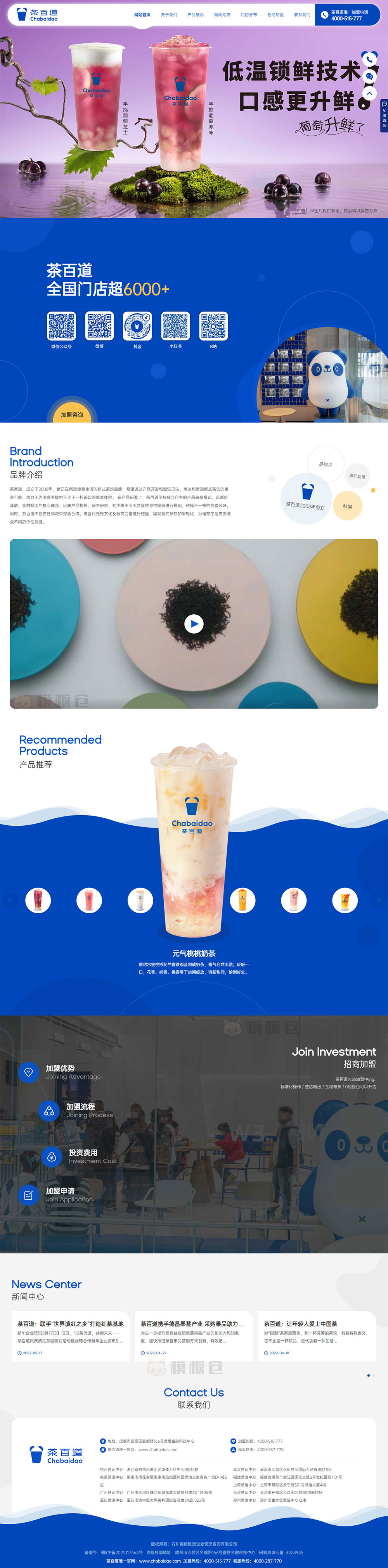Play the brand introduction video
Image resolution: width=388 pixels, height=1568 pixels.
click(x=194, y=623)
